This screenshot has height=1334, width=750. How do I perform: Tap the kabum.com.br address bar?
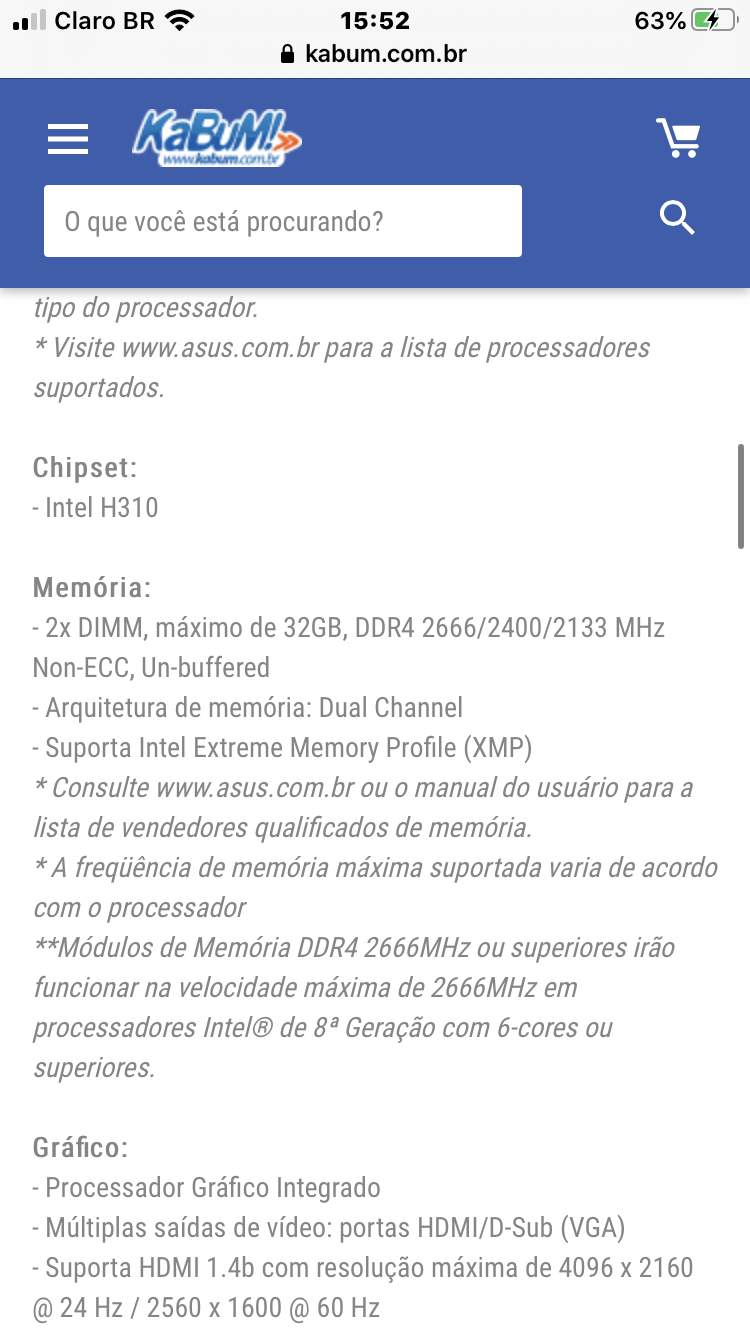tap(375, 54)
